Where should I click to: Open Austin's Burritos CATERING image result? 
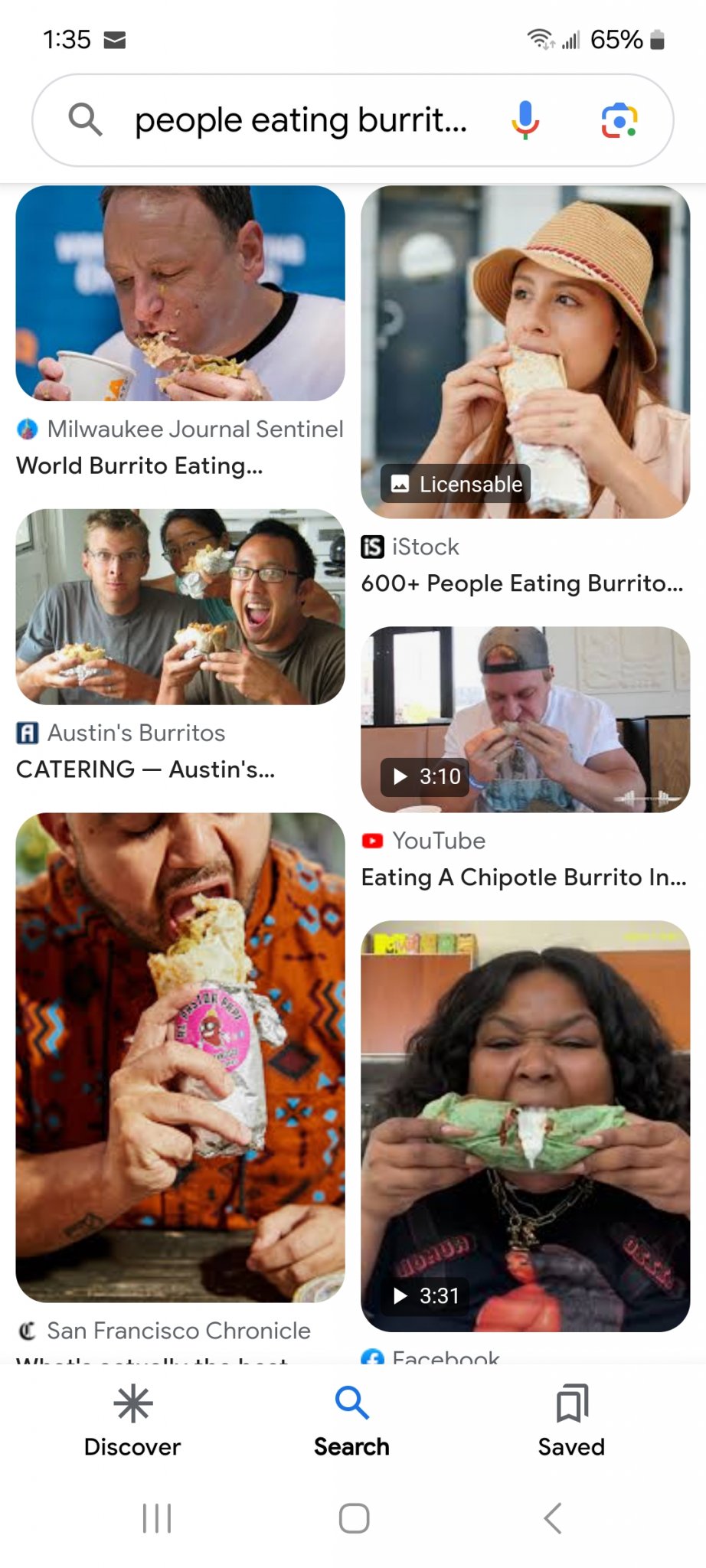point(180,607)
